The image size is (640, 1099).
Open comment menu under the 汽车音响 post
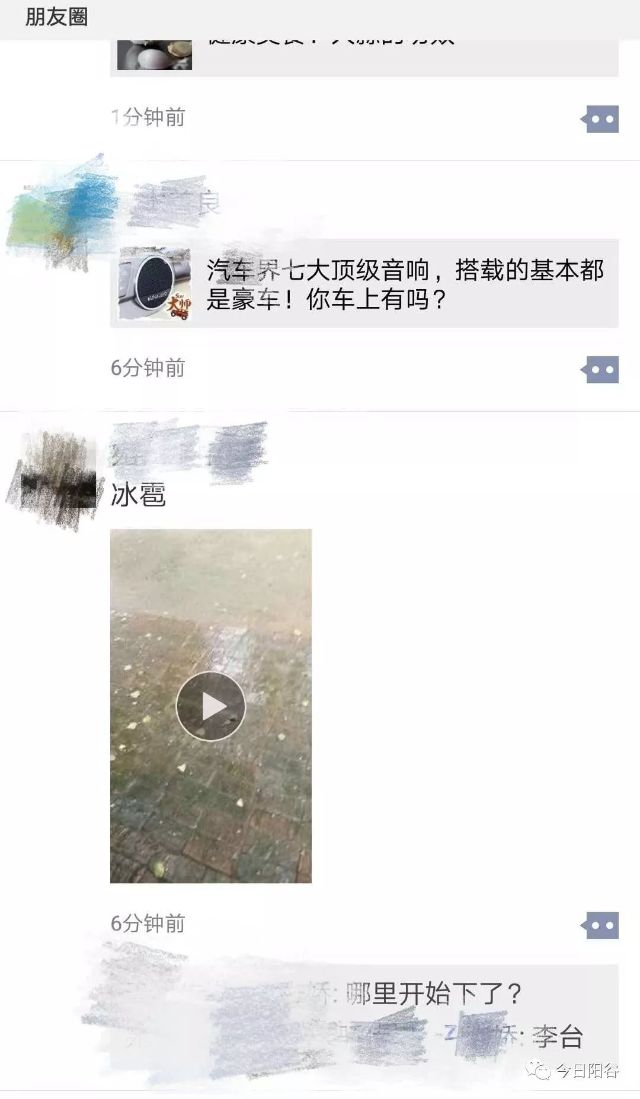[600, 369]
